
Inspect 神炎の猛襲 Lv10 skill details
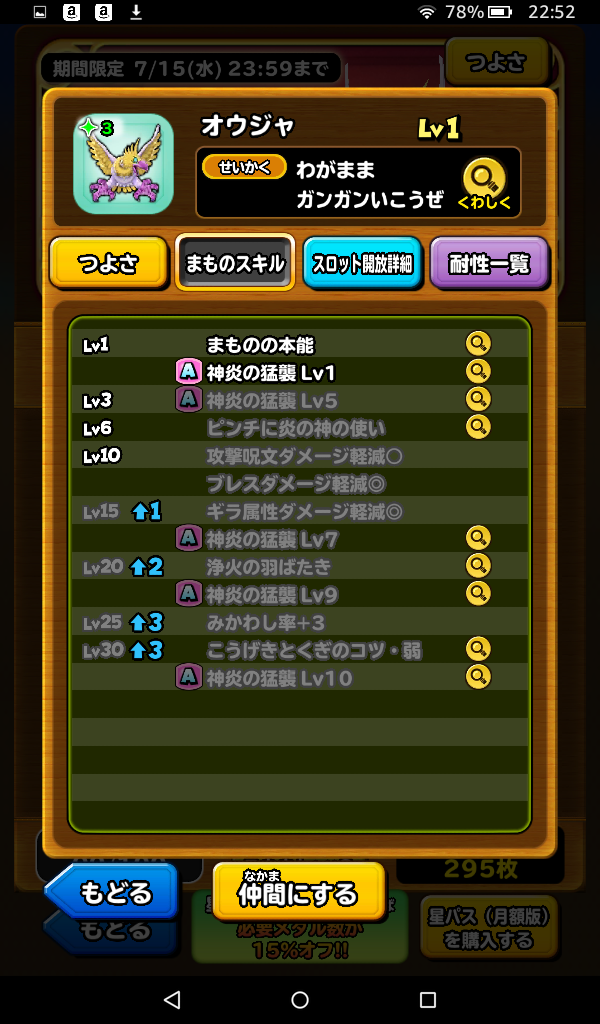pos(479,677)
